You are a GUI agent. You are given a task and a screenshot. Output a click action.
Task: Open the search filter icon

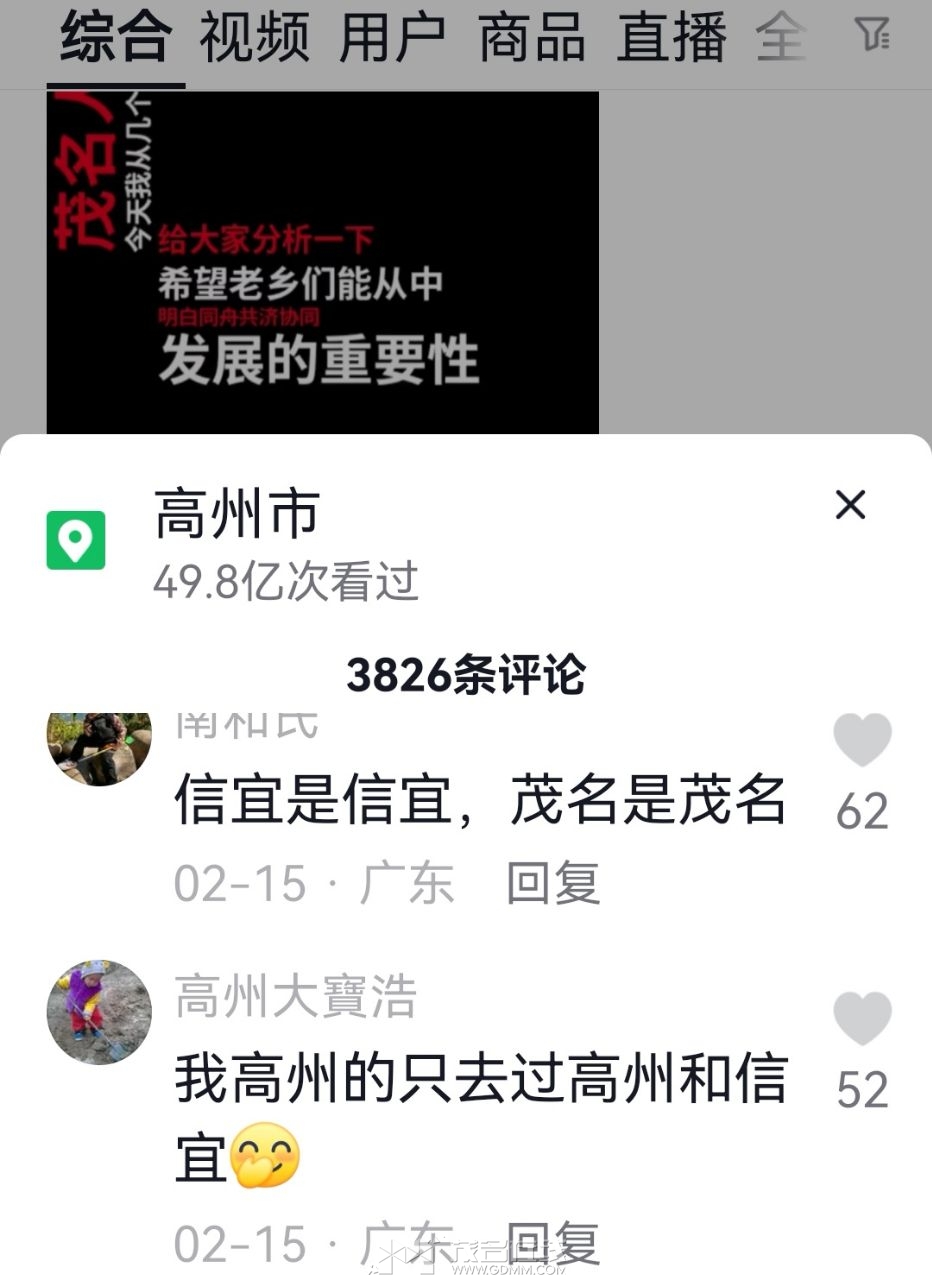(x=872, y=36)
